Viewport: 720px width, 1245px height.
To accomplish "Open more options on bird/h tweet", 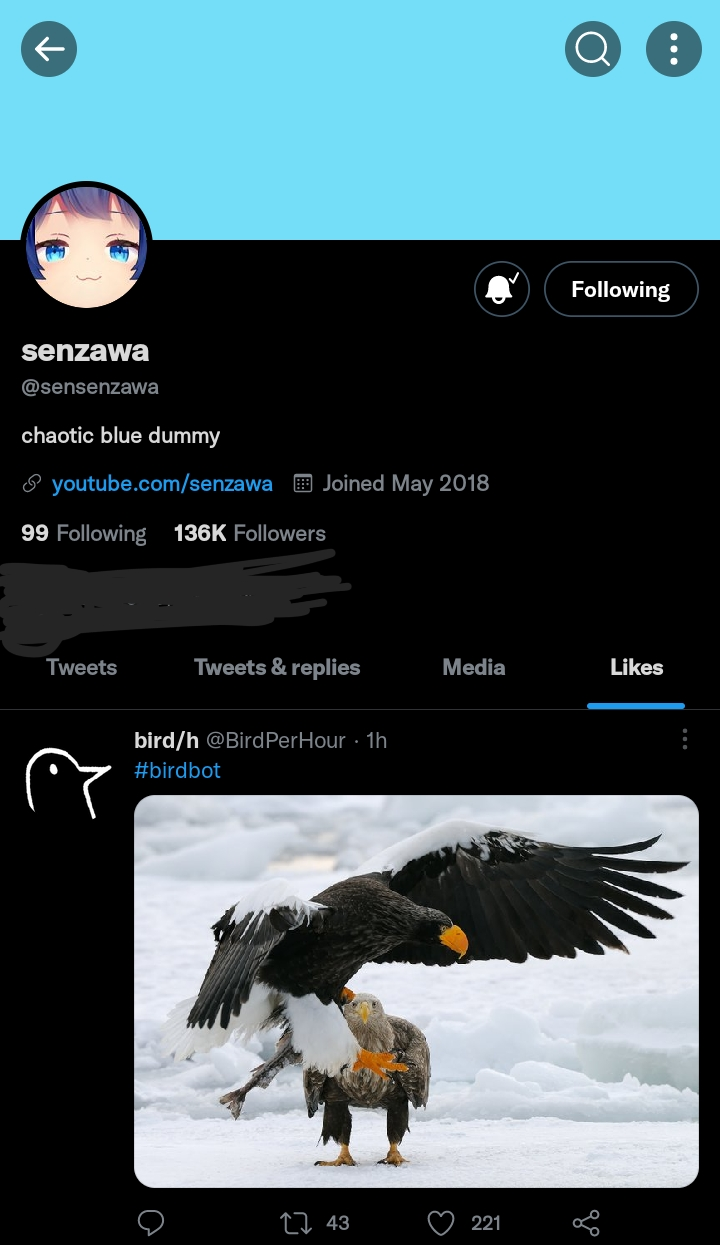I will (684, 739).
